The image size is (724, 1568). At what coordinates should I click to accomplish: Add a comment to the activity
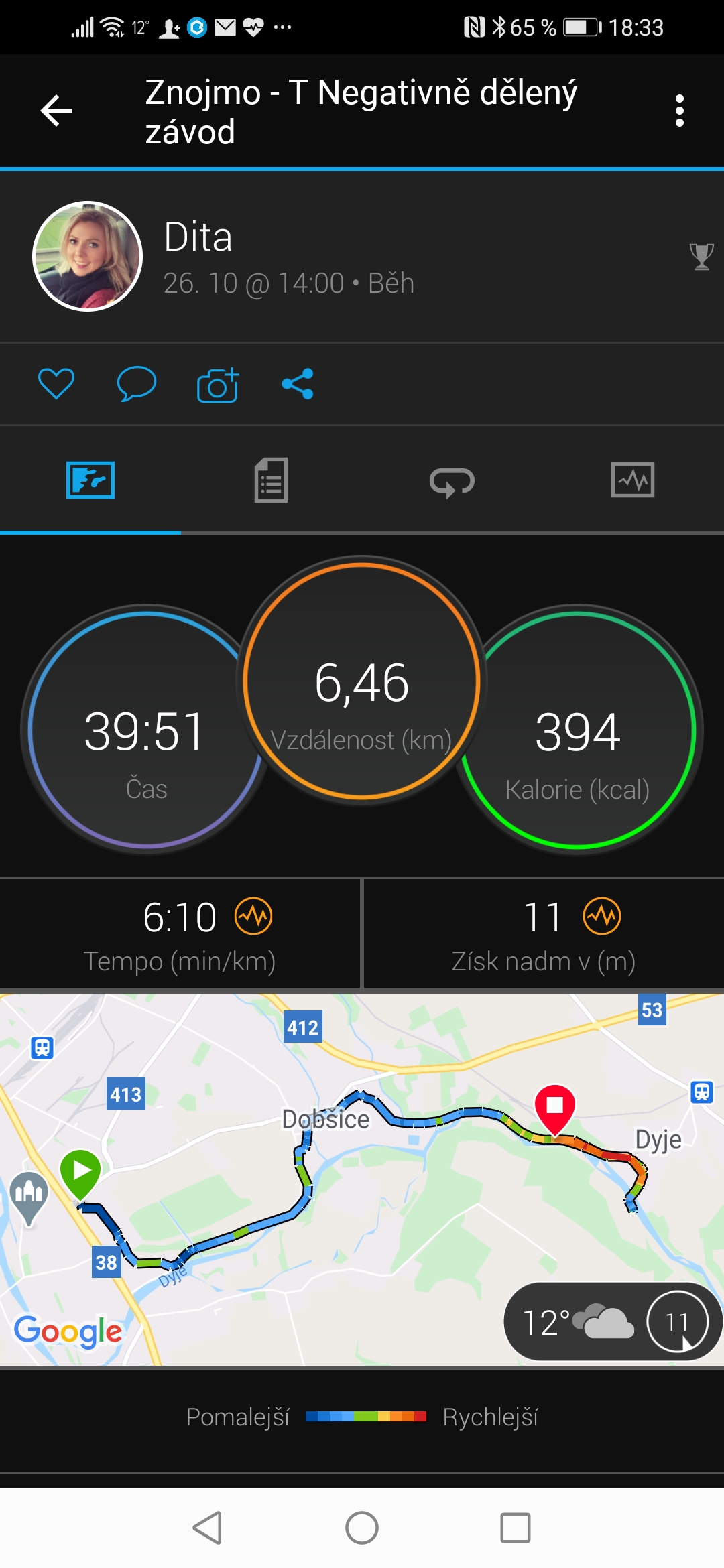(x=137, y=384)
